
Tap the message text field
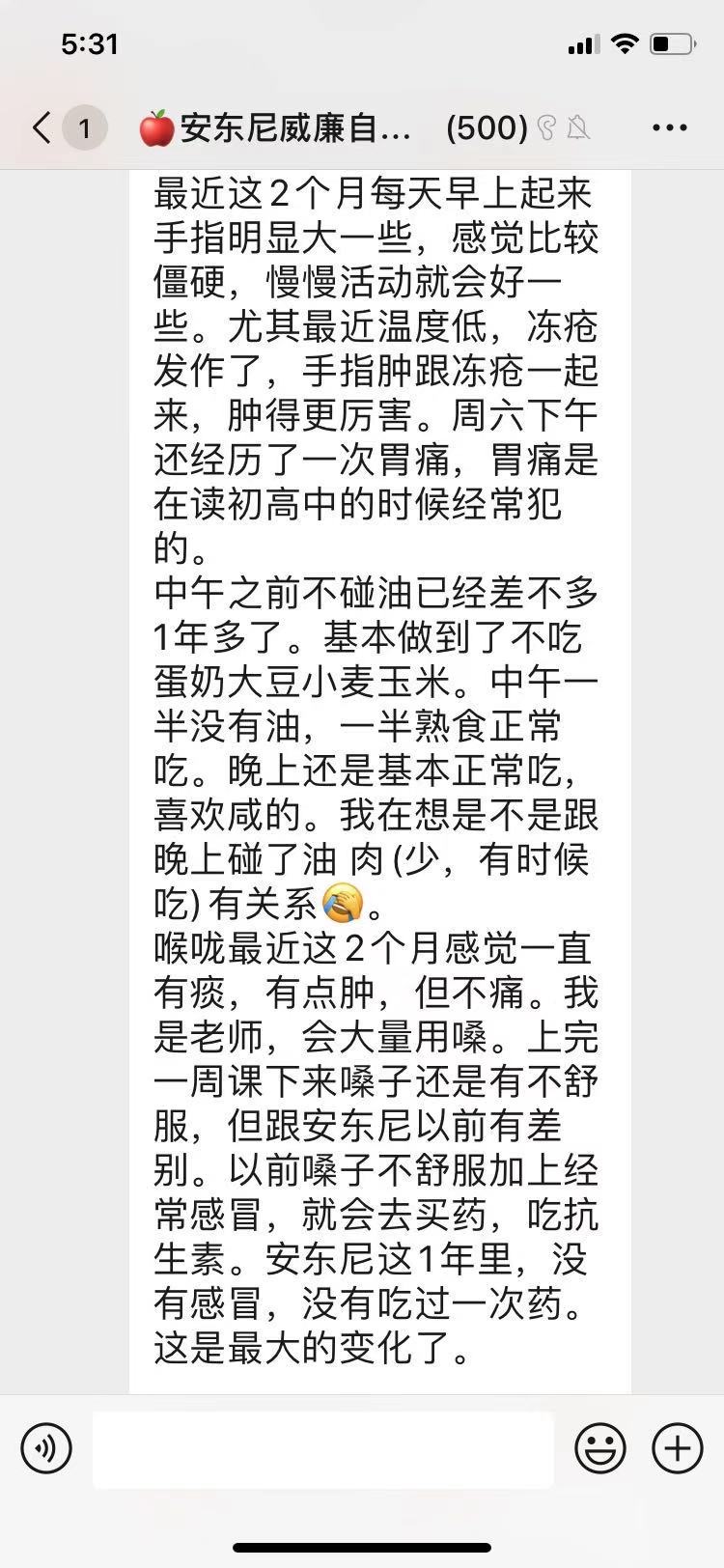point(322,1449)
